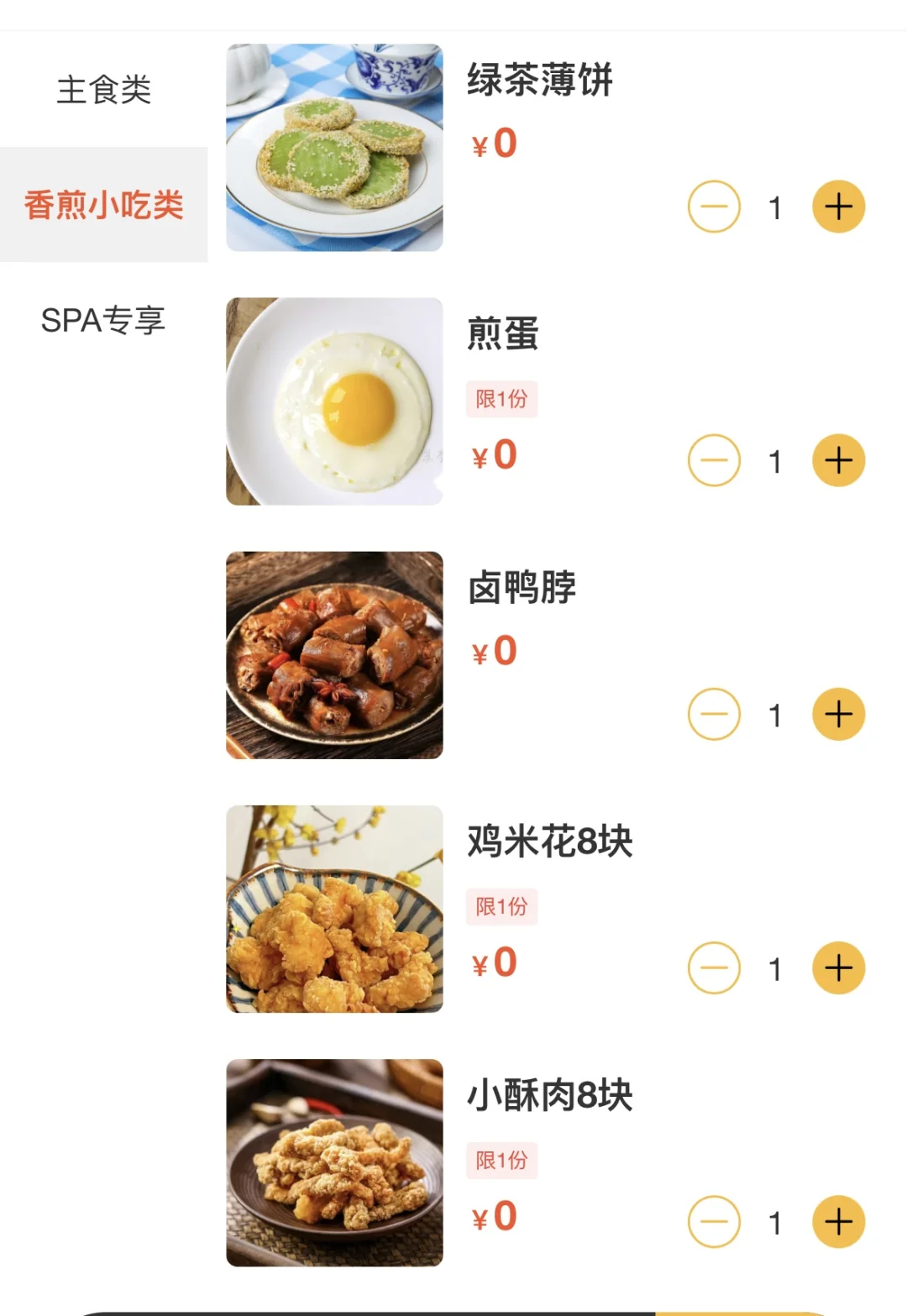This screenshot has width=907, height=1316.
Task: Decrease quantity of 绿茶薄饼 with minus button
Action: [x=713, y=207]
